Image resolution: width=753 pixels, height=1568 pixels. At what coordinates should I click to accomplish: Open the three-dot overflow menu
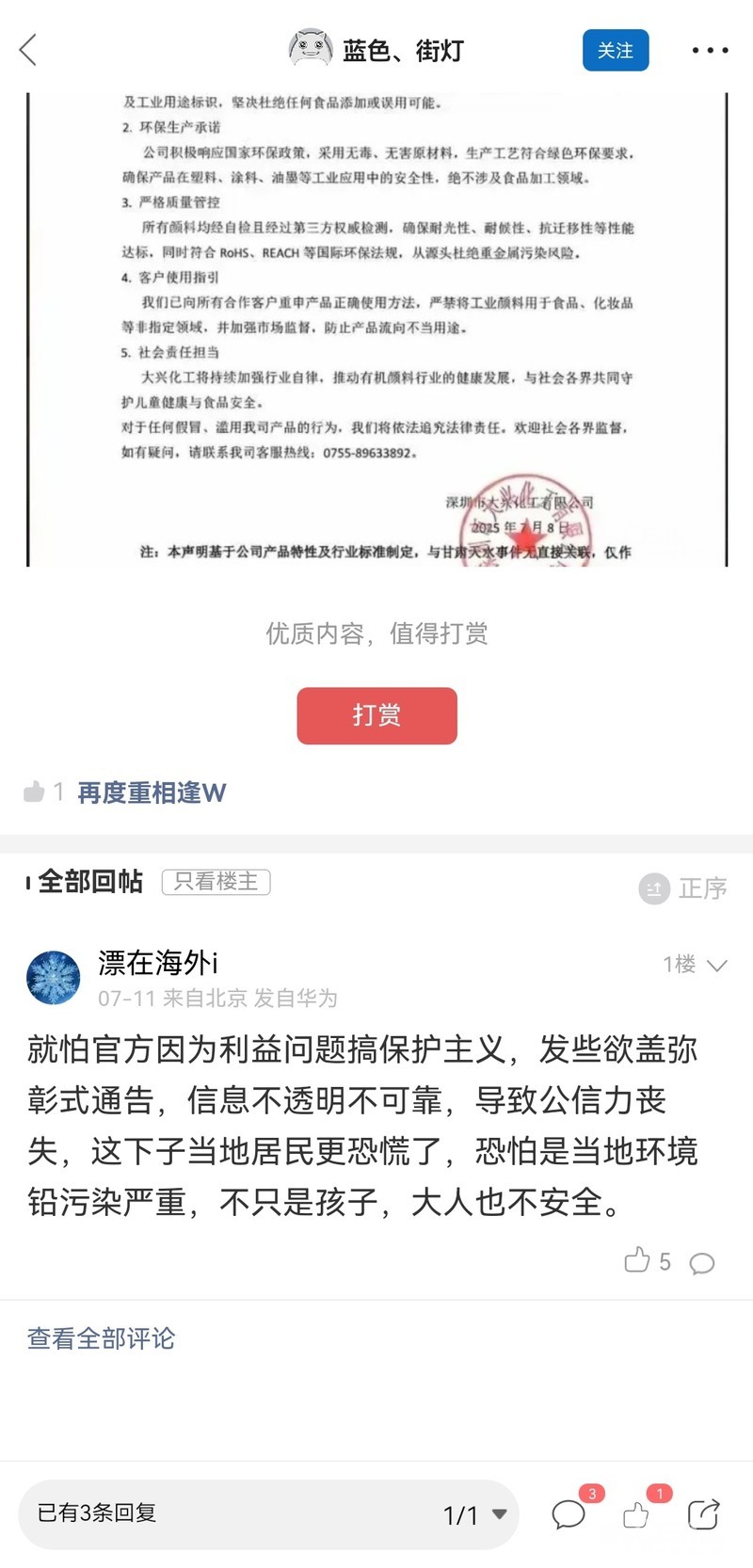[x=710, y=50]
